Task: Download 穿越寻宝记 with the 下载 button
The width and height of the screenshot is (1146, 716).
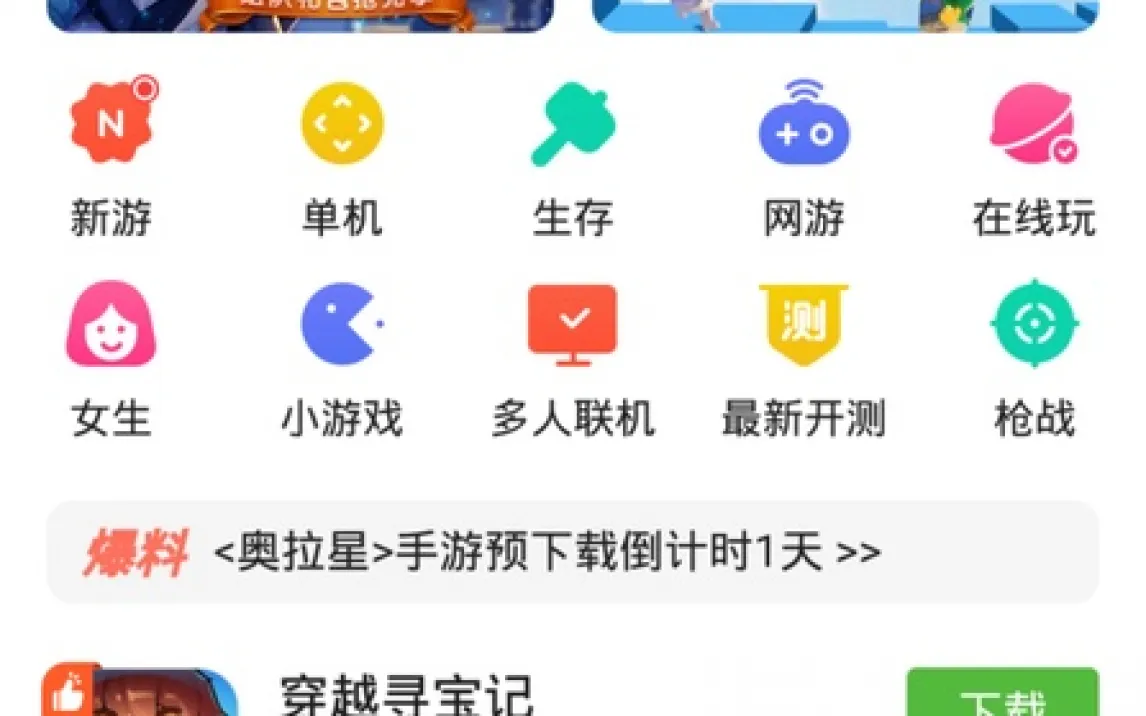Action: point(1002,697)
